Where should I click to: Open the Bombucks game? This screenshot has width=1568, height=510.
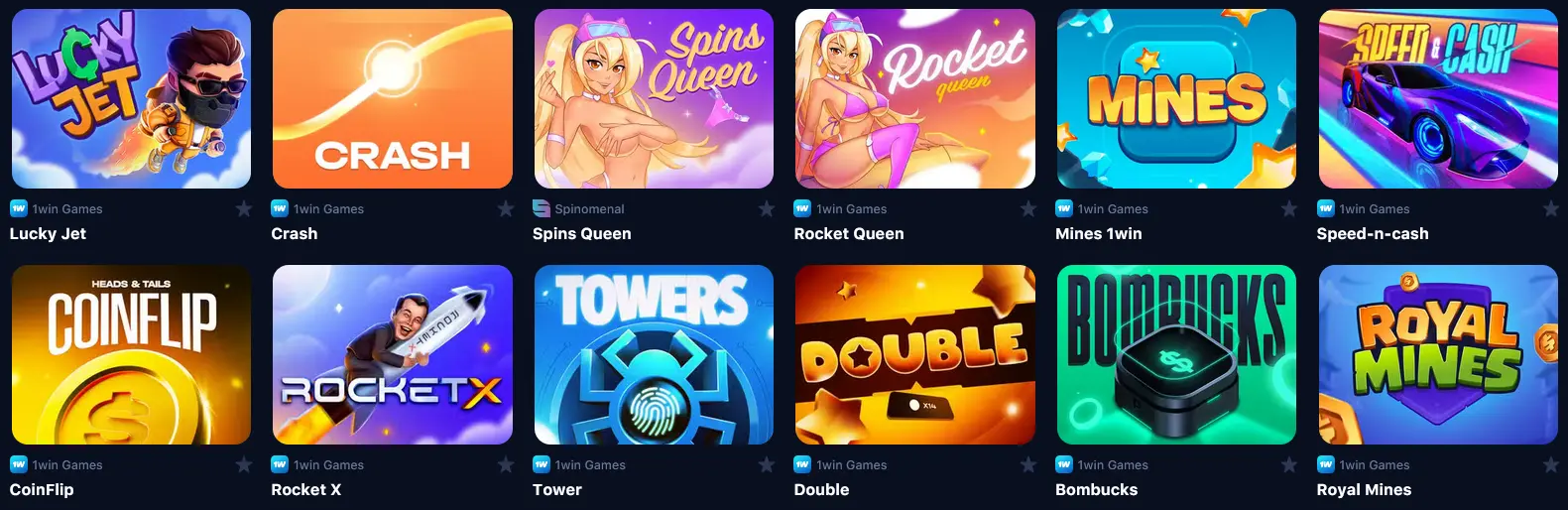click(1176, 354)
